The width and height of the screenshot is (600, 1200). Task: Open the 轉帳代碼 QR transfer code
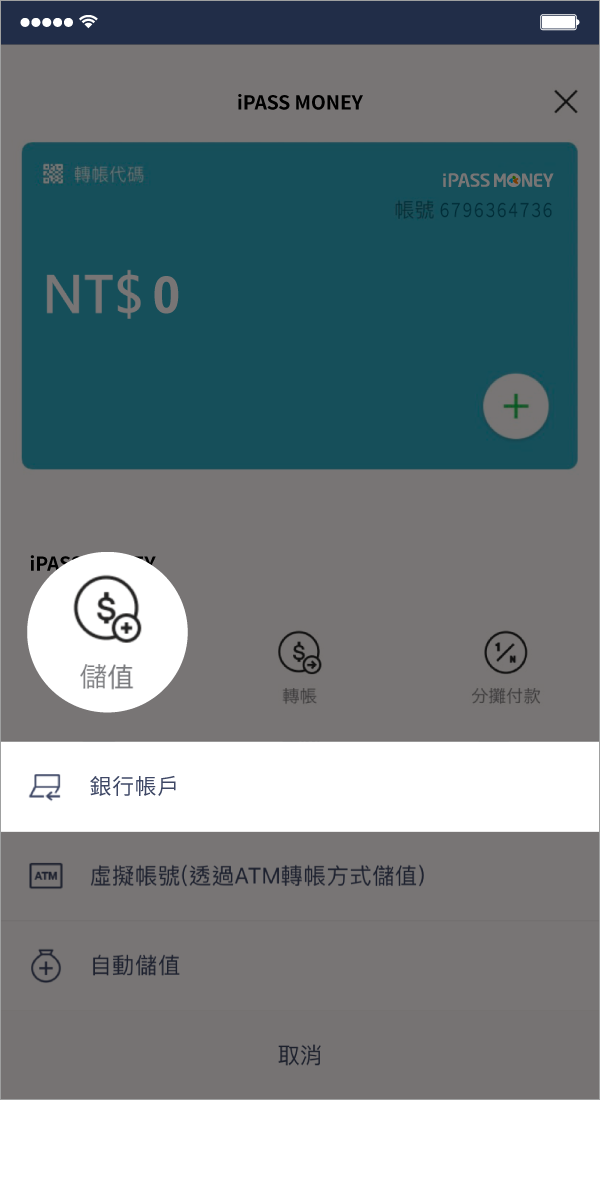click(94, 174)
